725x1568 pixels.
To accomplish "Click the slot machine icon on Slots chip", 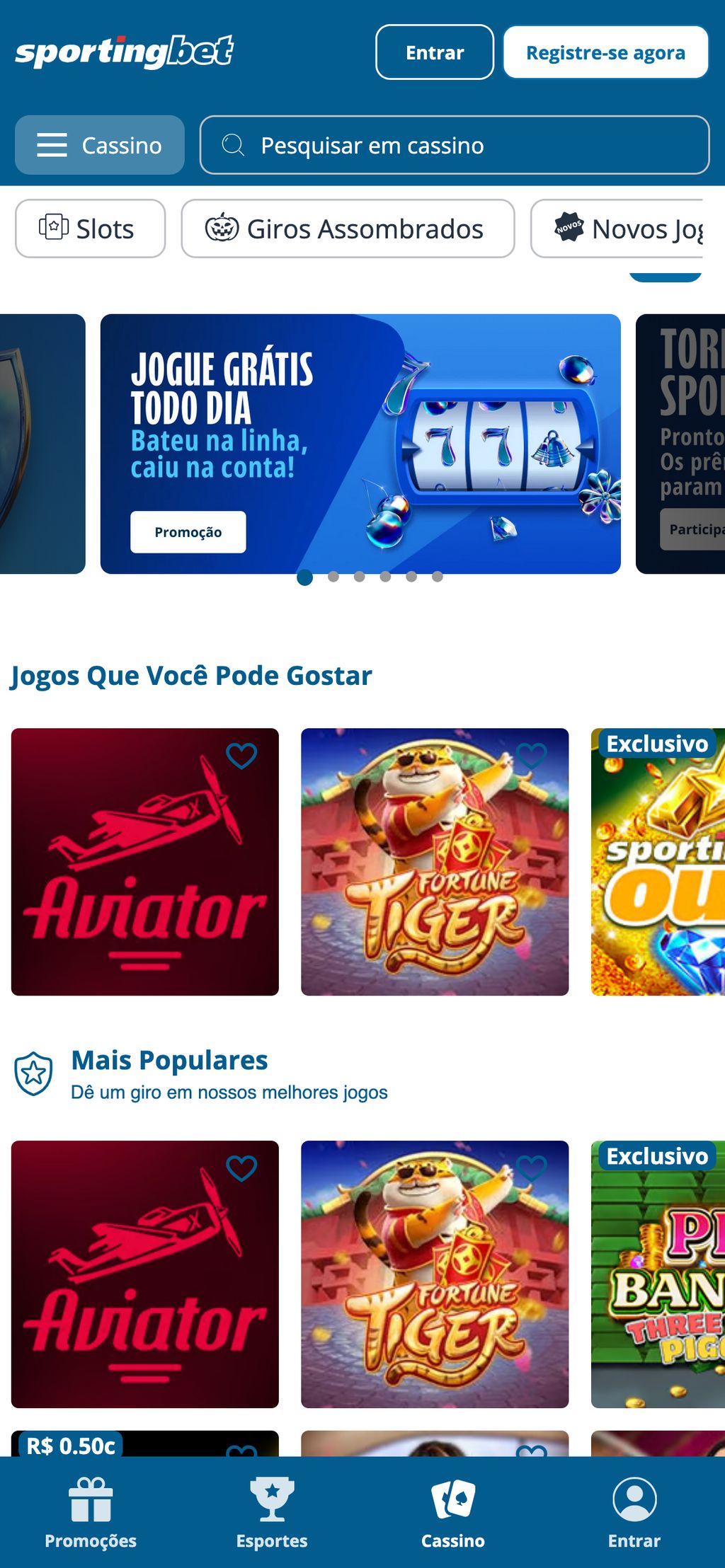I will pos(52,228).
